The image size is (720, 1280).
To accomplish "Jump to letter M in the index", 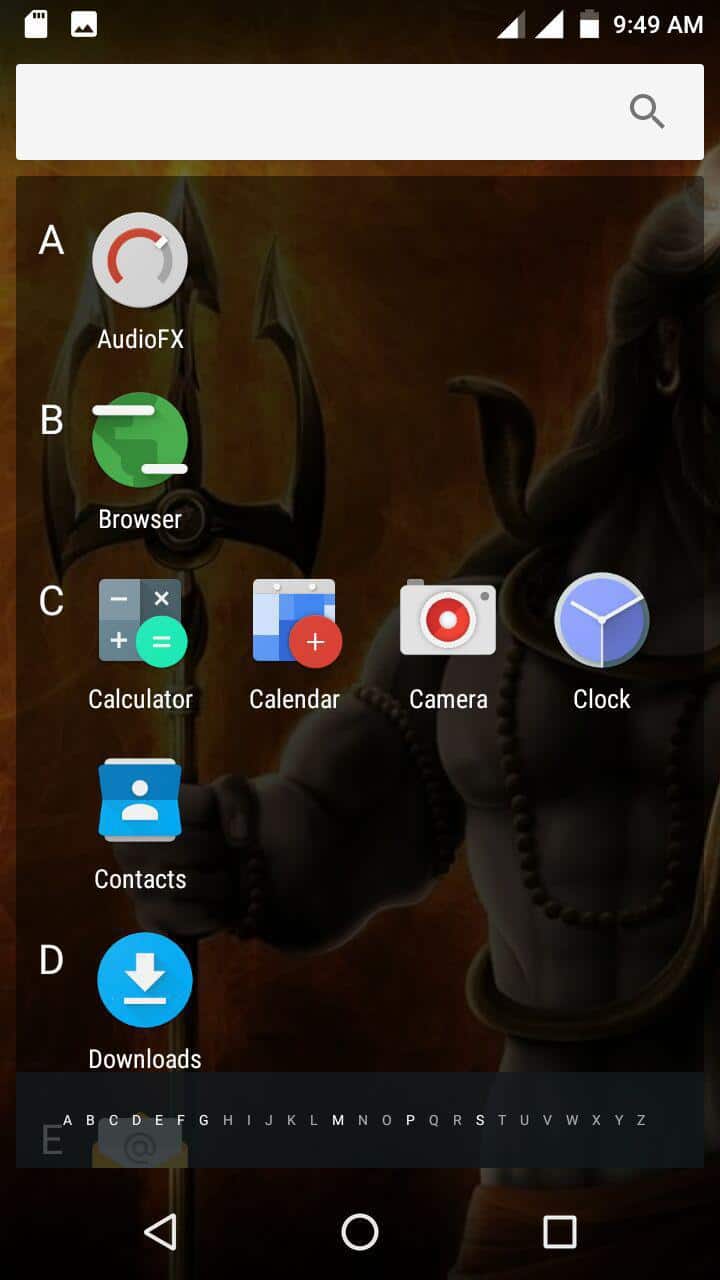I will coord(338,1120).
